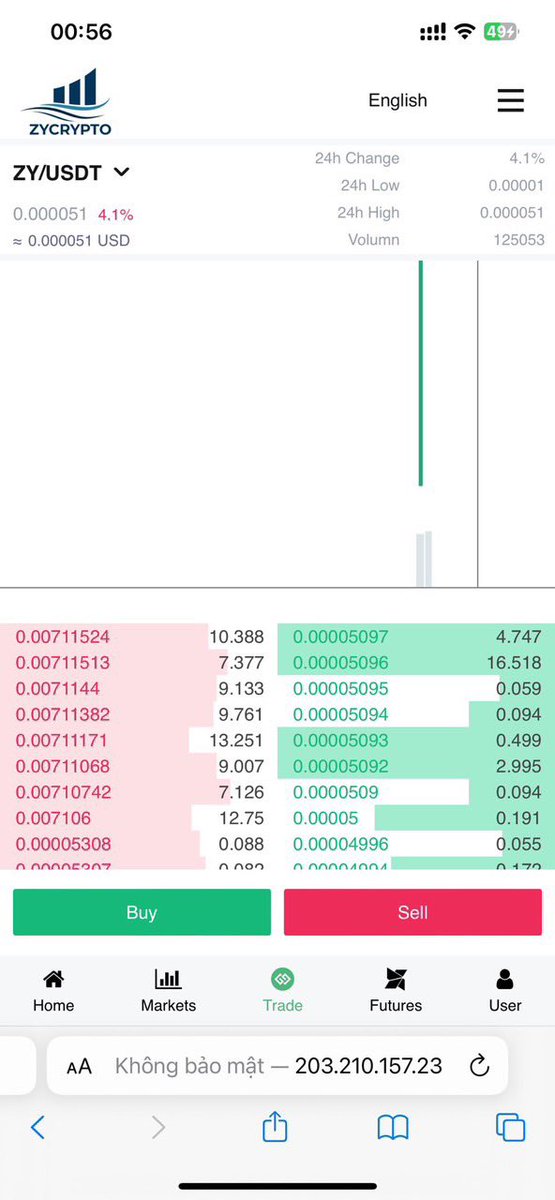
Task: Share this page from Safari
Action: pos(275,1127)
